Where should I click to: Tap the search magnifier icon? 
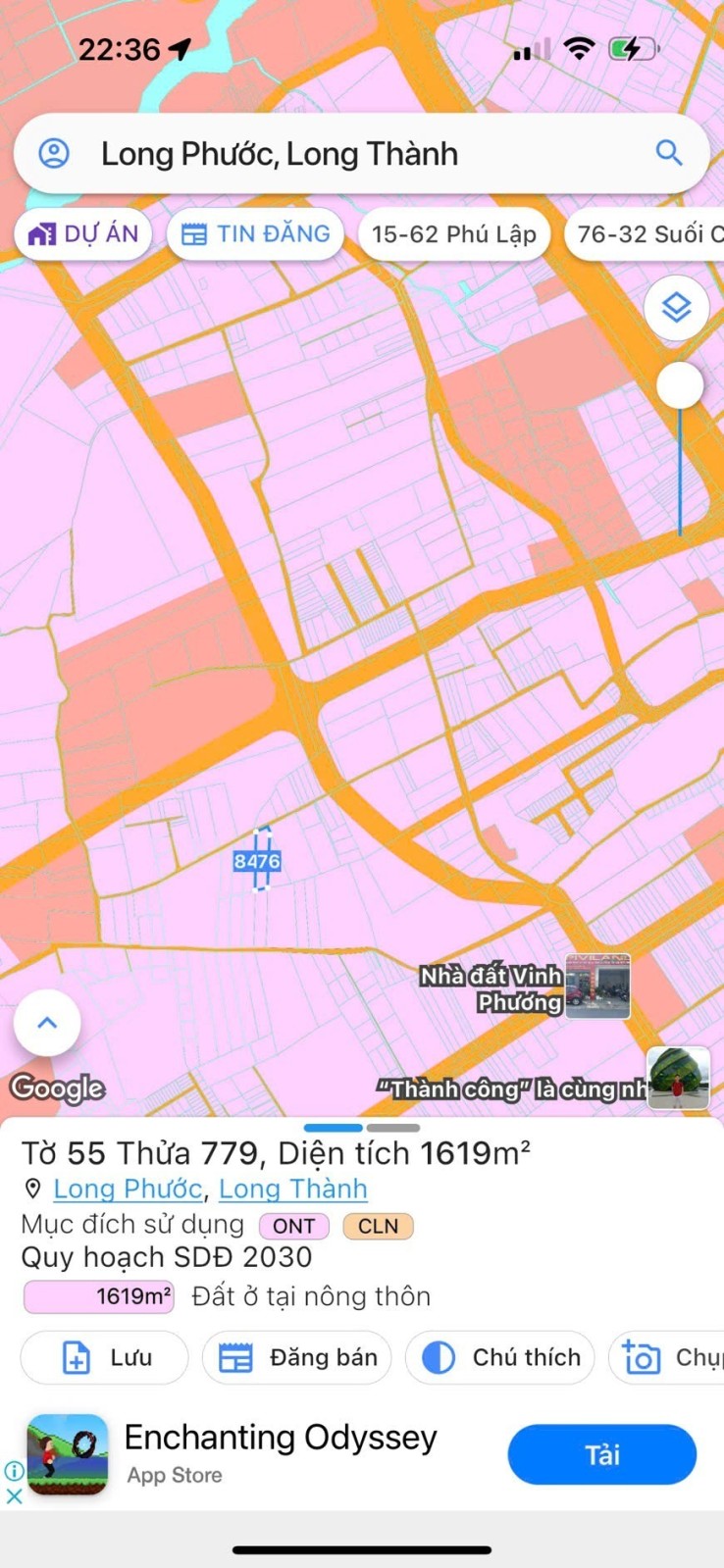[669, 153]
